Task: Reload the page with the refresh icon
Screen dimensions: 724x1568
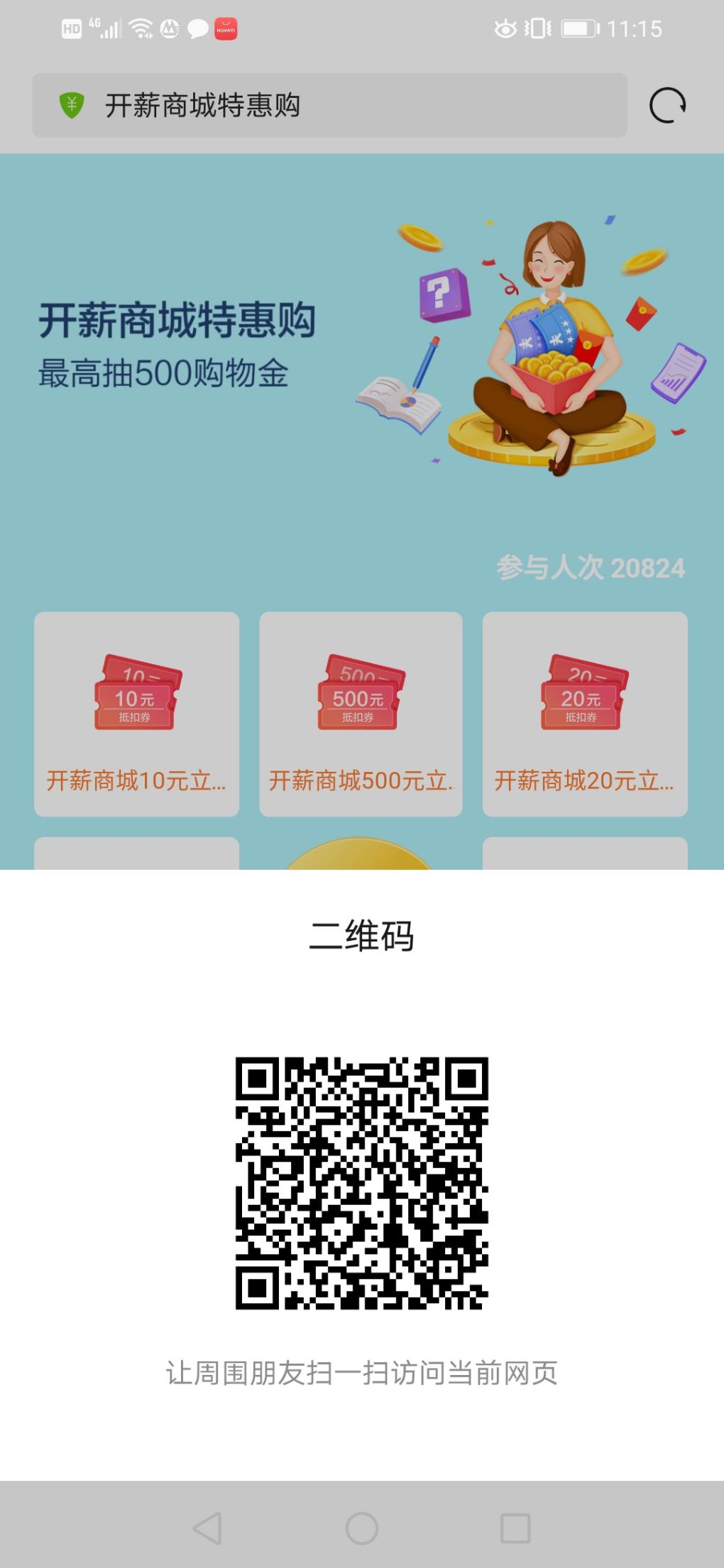Action: point(667,106)
